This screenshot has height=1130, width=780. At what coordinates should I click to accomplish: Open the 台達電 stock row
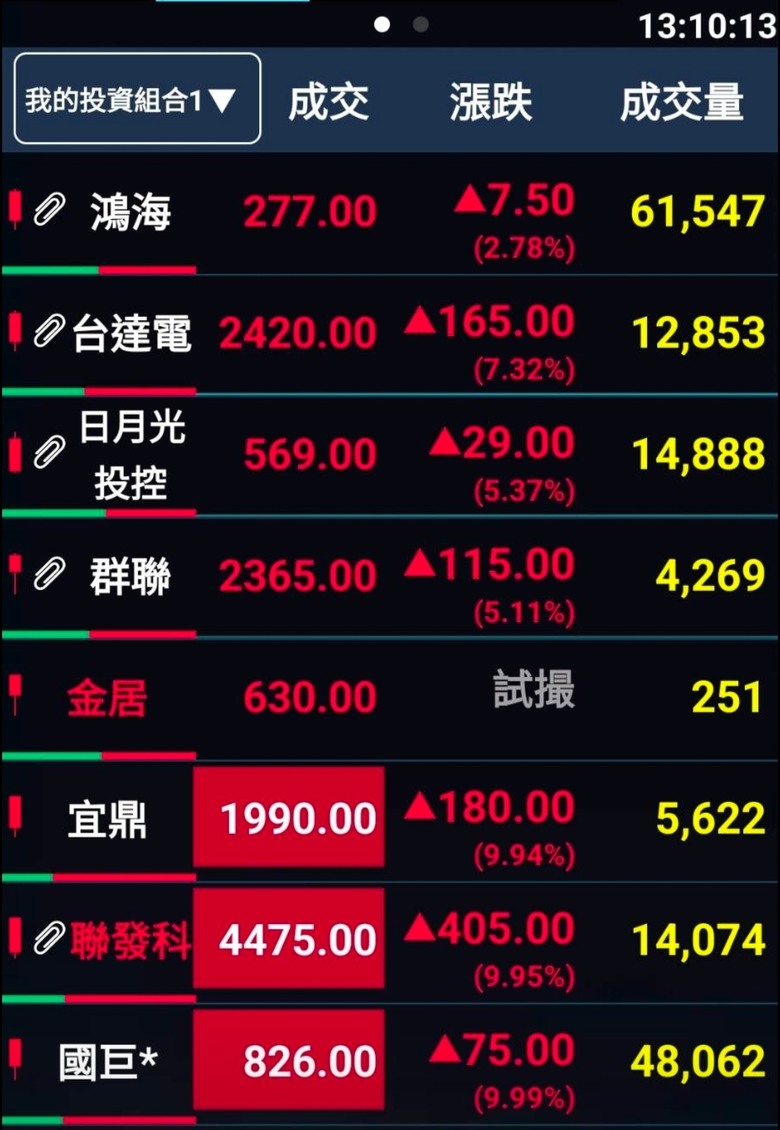click(390, 335)
